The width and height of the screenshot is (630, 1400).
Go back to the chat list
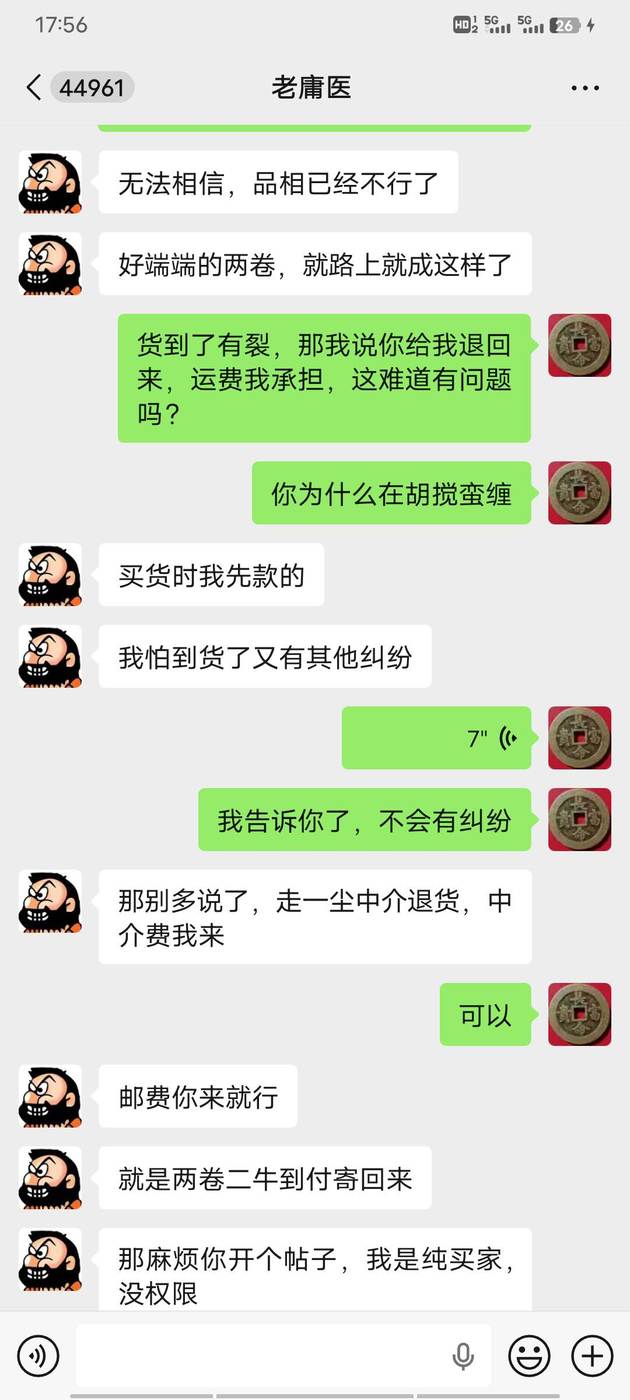coord(34,88)
